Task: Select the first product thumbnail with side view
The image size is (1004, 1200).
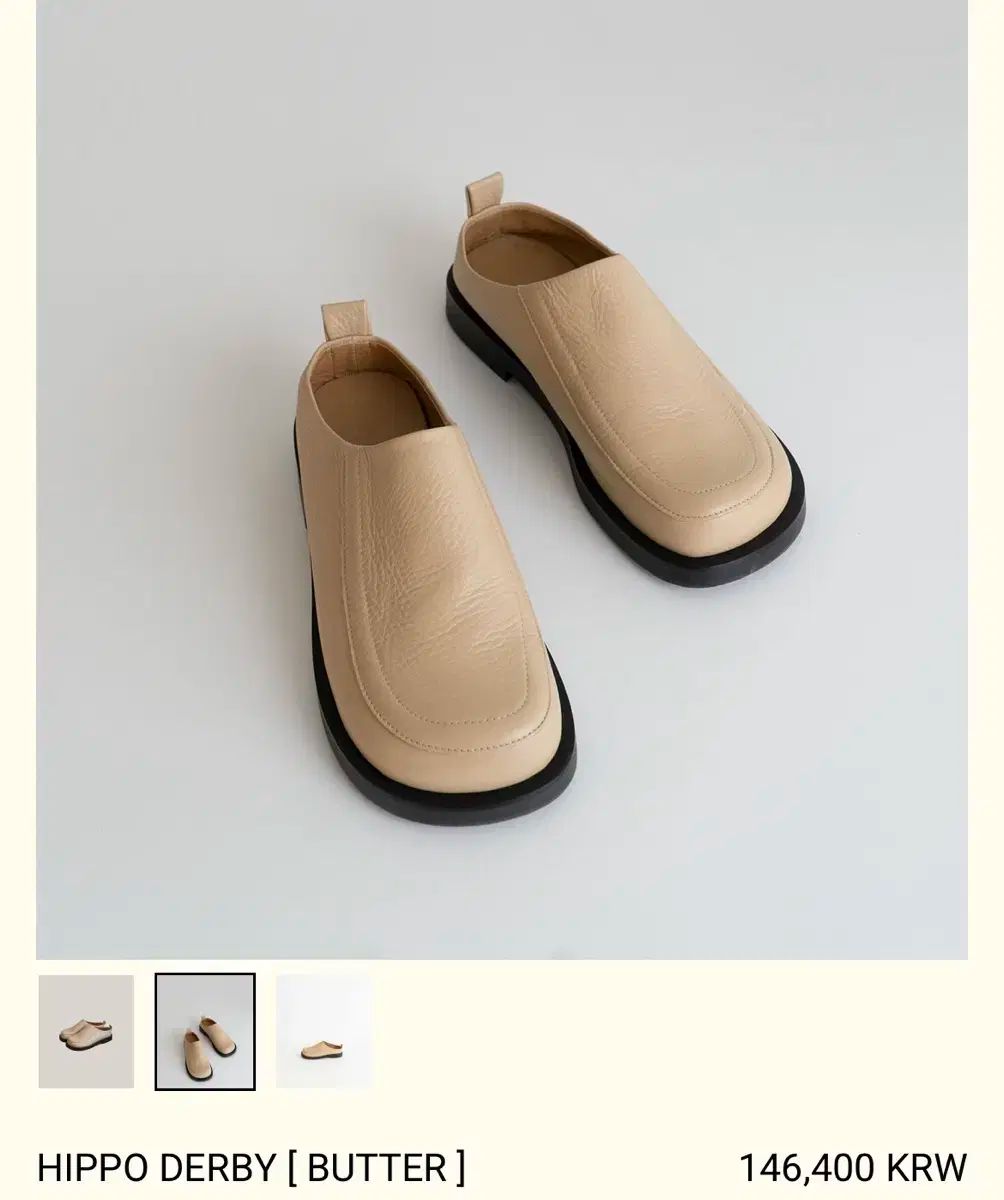Action: 86,1031
